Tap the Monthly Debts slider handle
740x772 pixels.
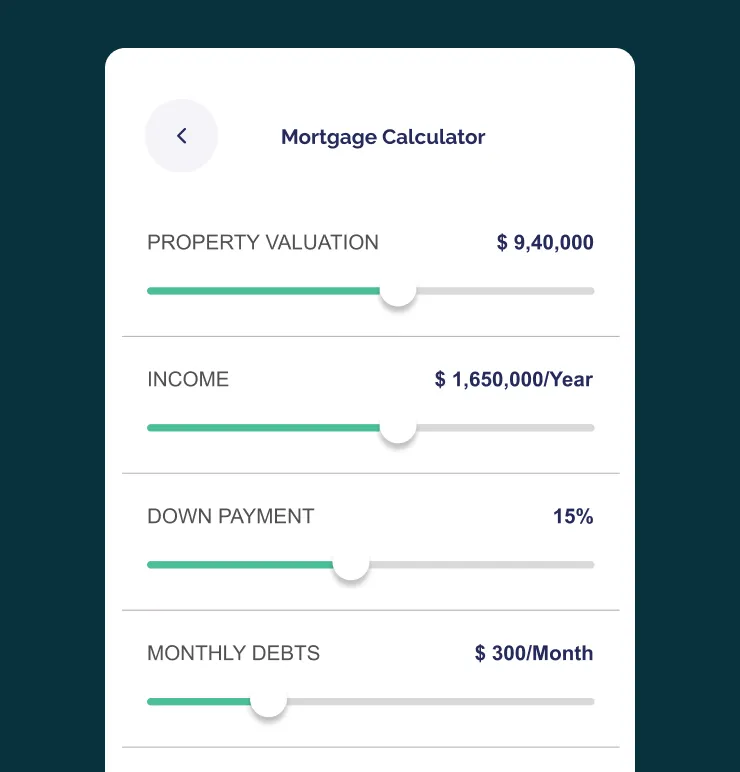pos(268,701)
